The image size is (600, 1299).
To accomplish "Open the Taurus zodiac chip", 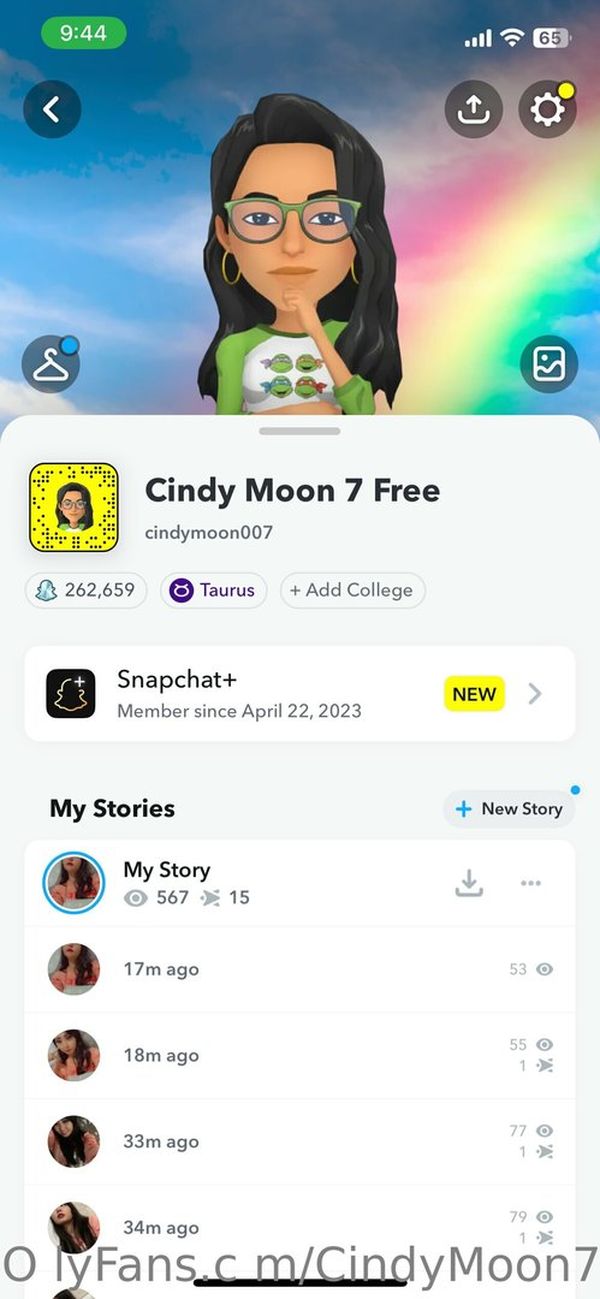I will click(x=212, y=590).
